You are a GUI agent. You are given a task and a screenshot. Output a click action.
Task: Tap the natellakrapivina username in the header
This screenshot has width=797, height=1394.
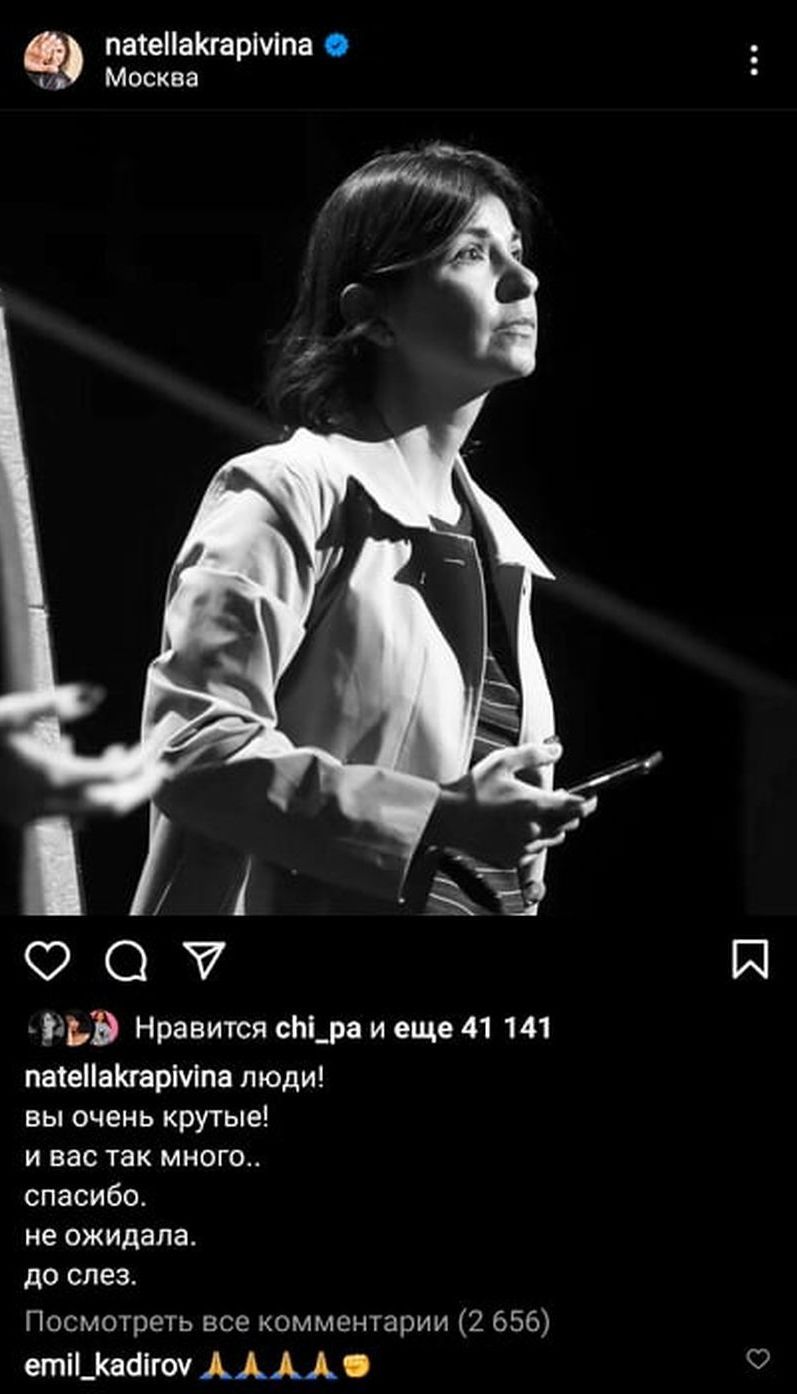point(208,45)
